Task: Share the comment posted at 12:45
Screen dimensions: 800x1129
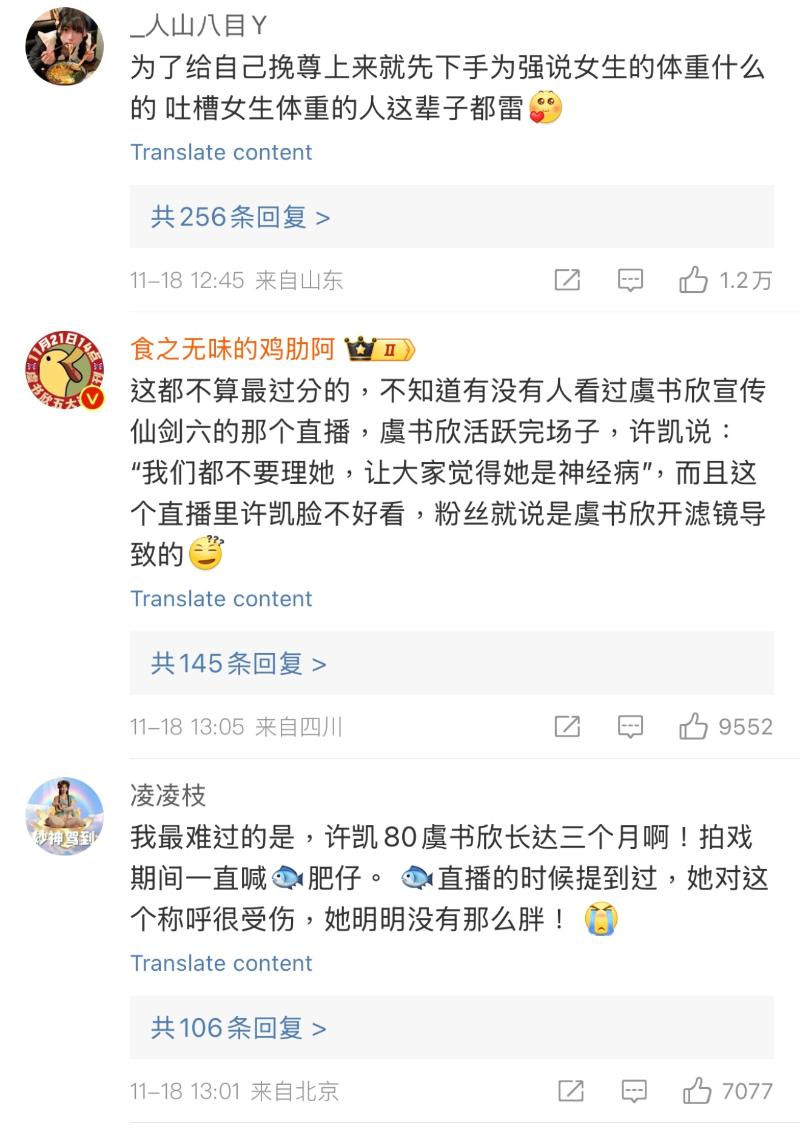Action: point(567,280)
